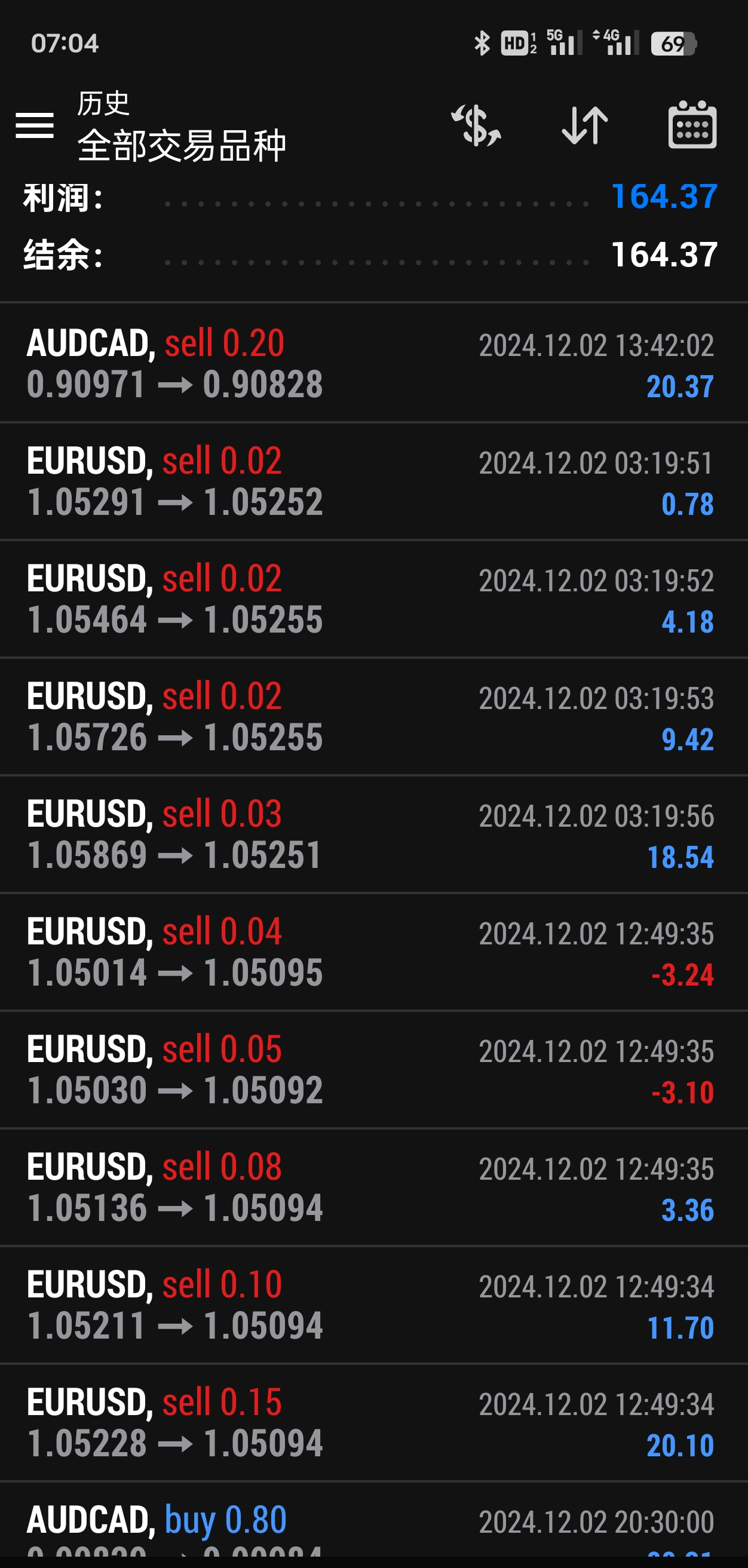Select the EURUSD sell 0.05 trade

[373, 1069]
